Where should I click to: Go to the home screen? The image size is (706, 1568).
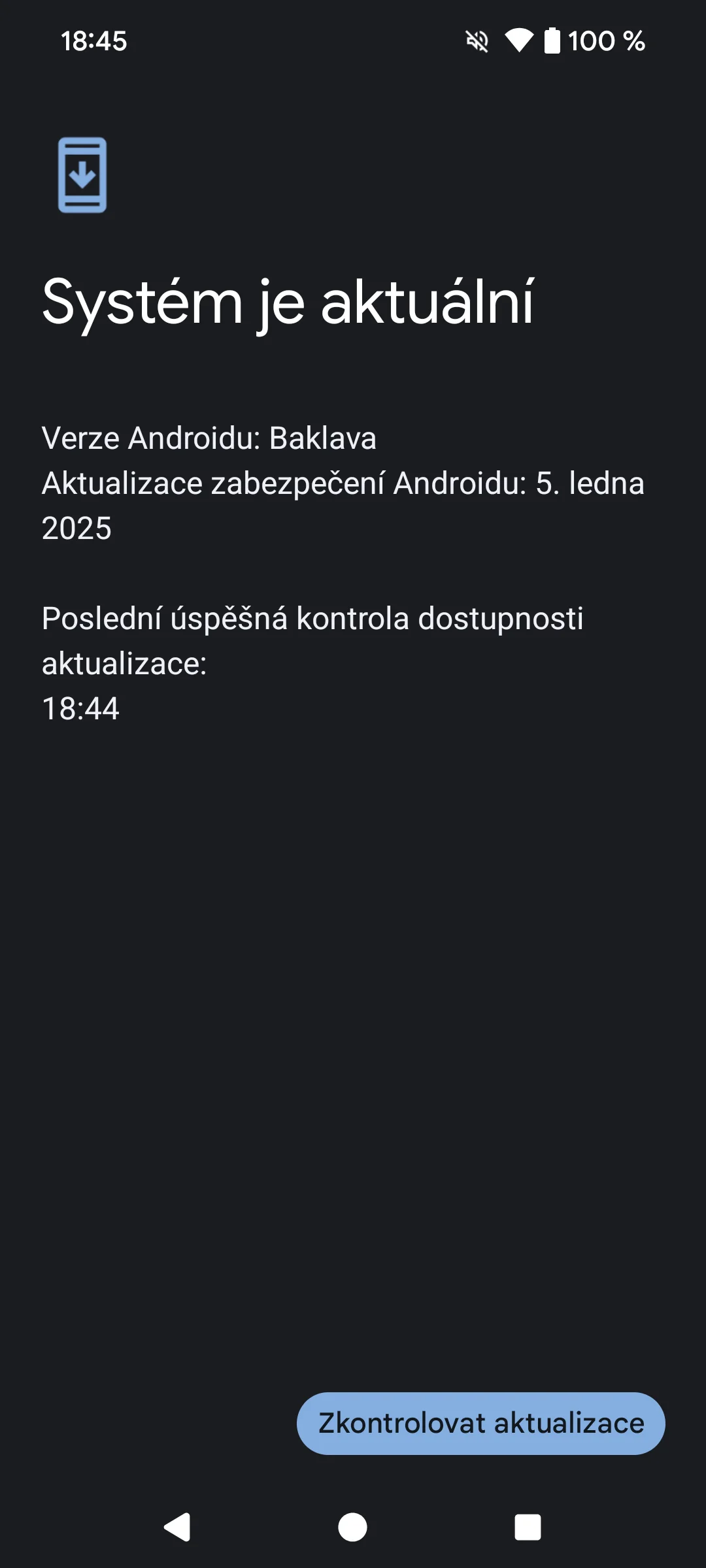click(352, 1527)
